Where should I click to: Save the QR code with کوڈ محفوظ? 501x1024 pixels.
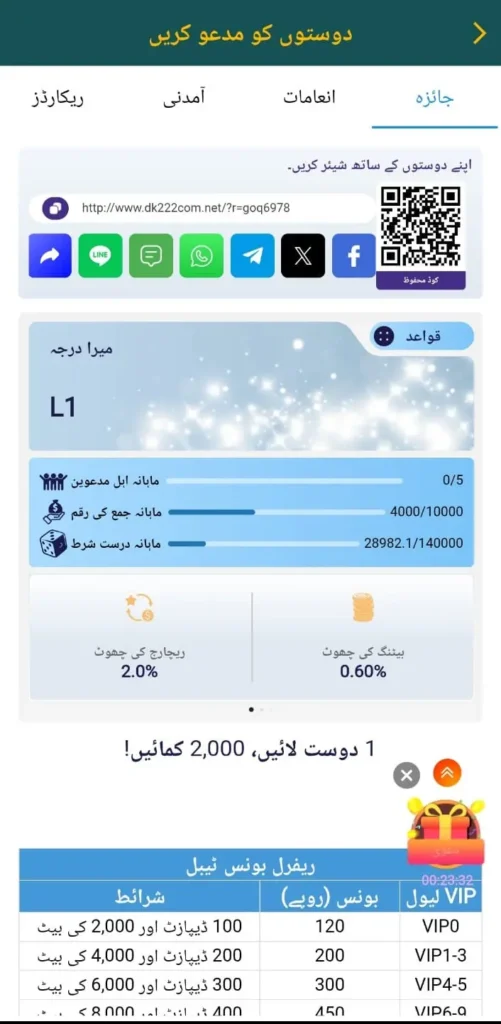(x=421, y=280)
